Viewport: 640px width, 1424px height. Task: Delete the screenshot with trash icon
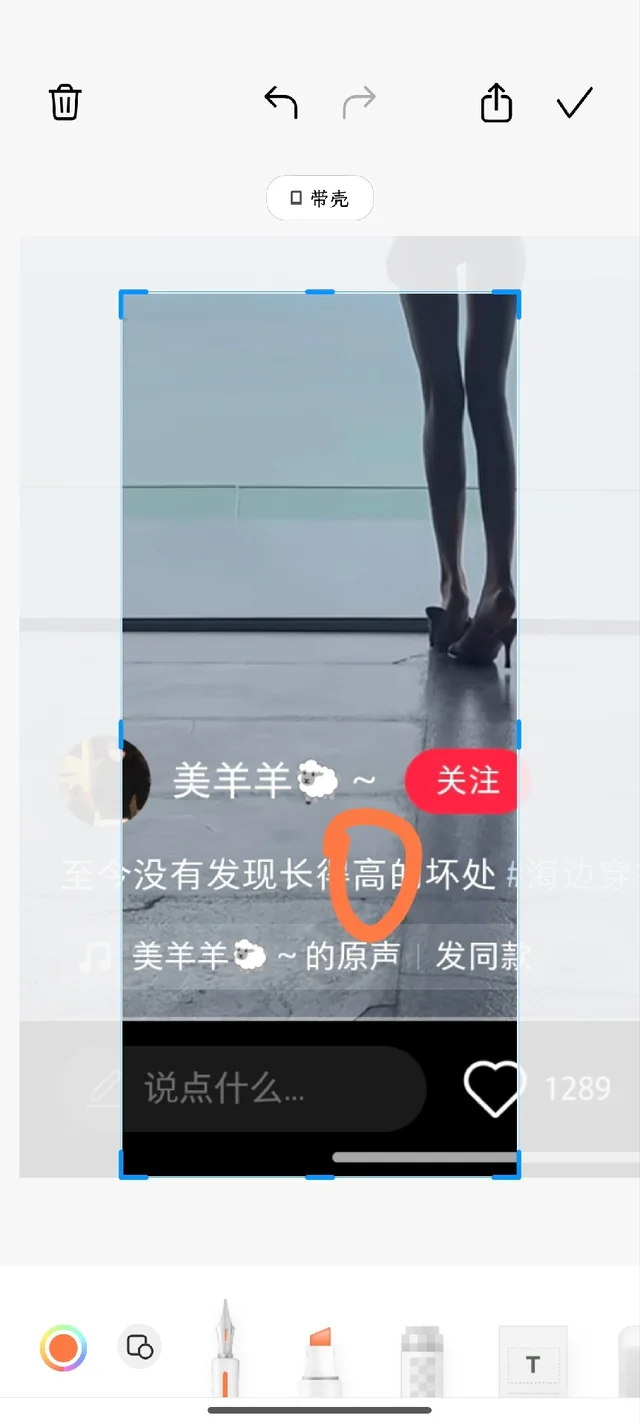[x=65, y=102]
